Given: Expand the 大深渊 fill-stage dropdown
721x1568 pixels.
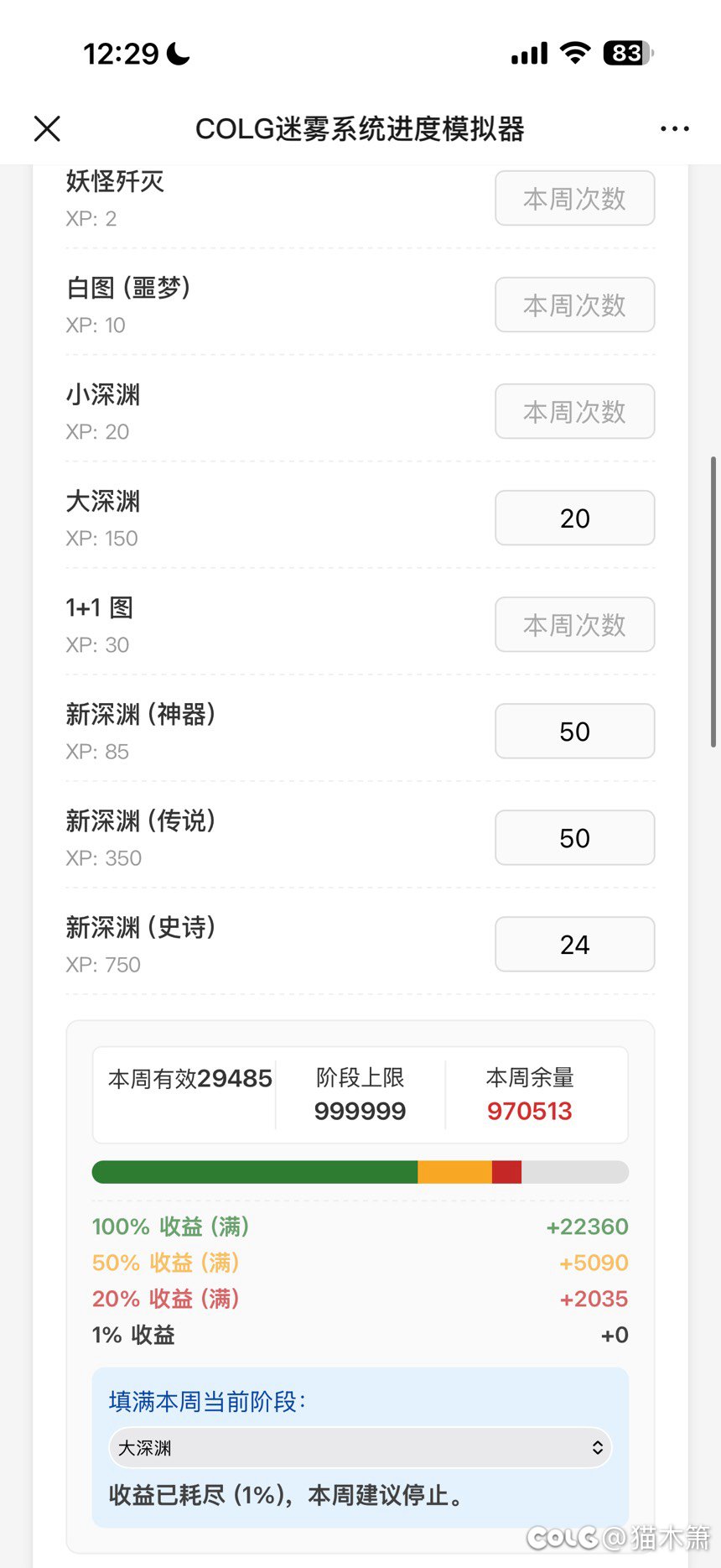Looking at the screenshot, I should 360,1448.
